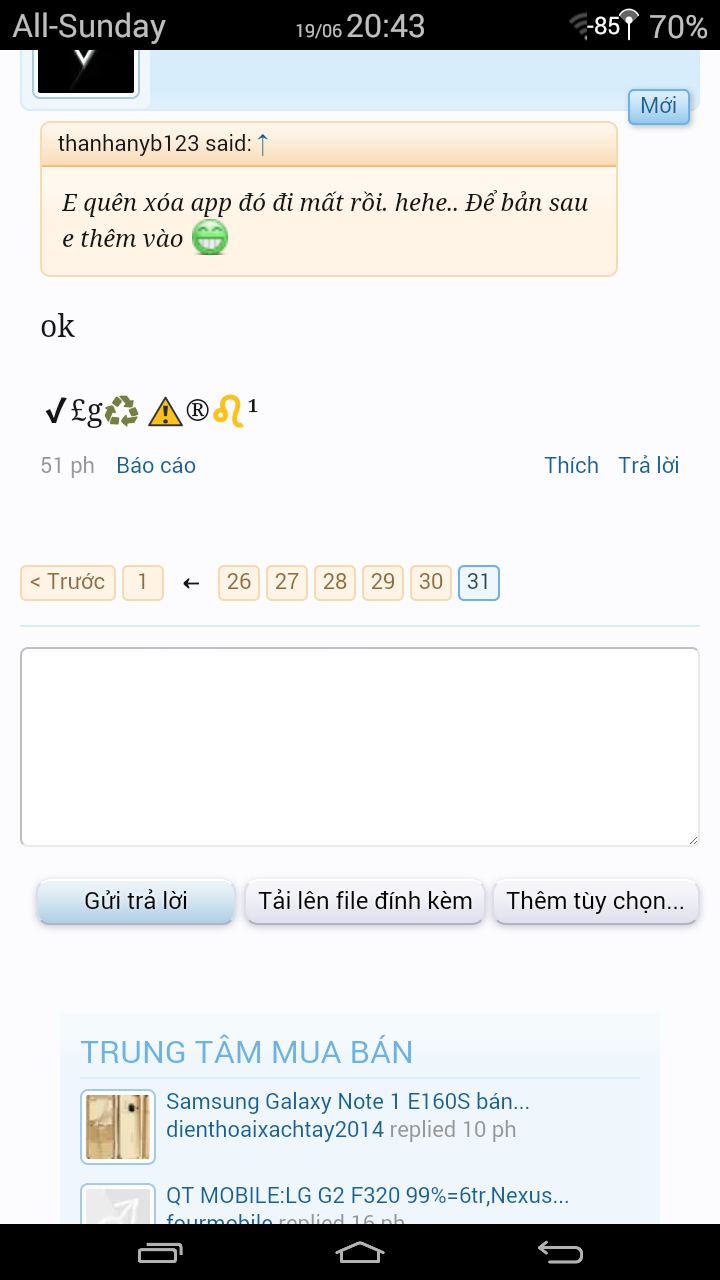This screenshot has height=1280, width=720.
Task: Select page 29
Action: (383, 582)
